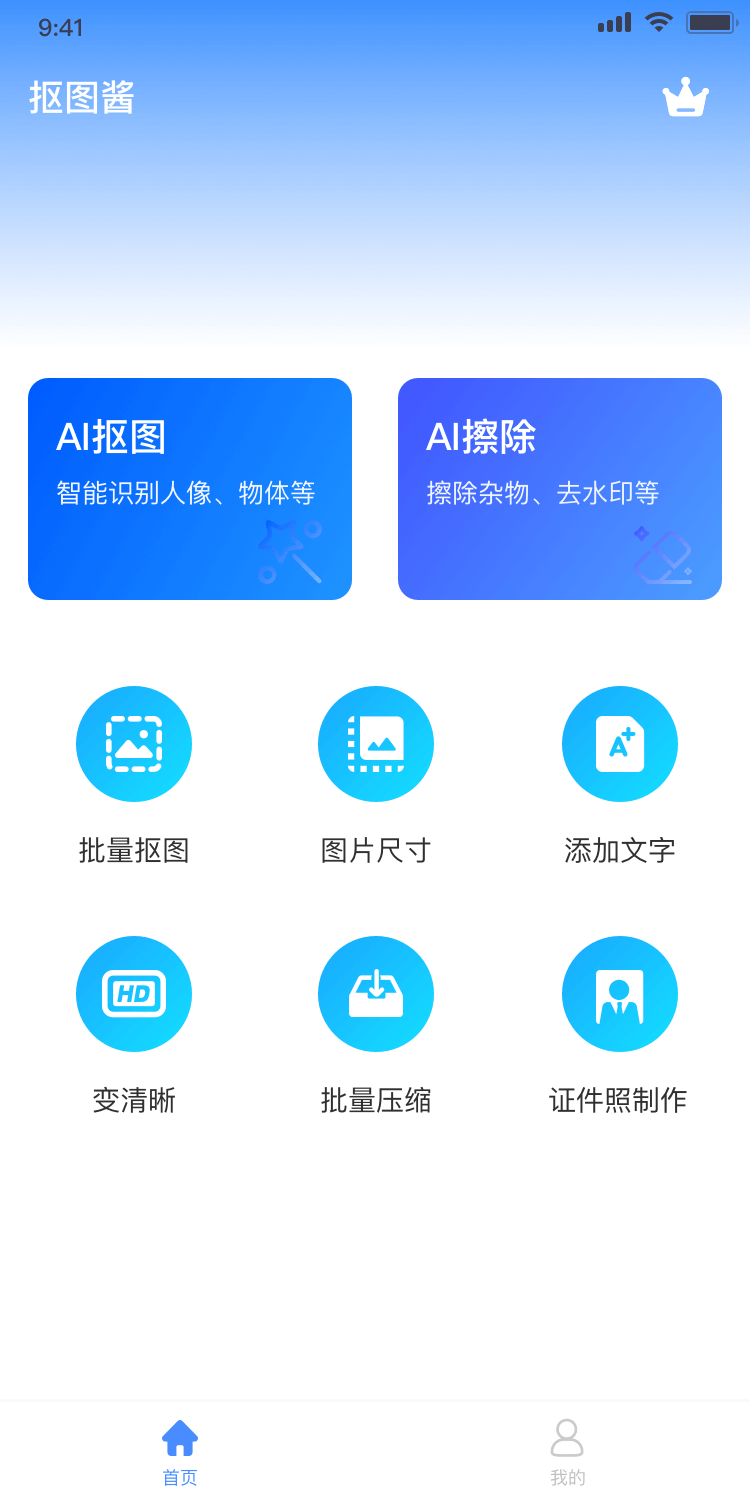
Task: Open the VIP crown icon
Action: 685,98
